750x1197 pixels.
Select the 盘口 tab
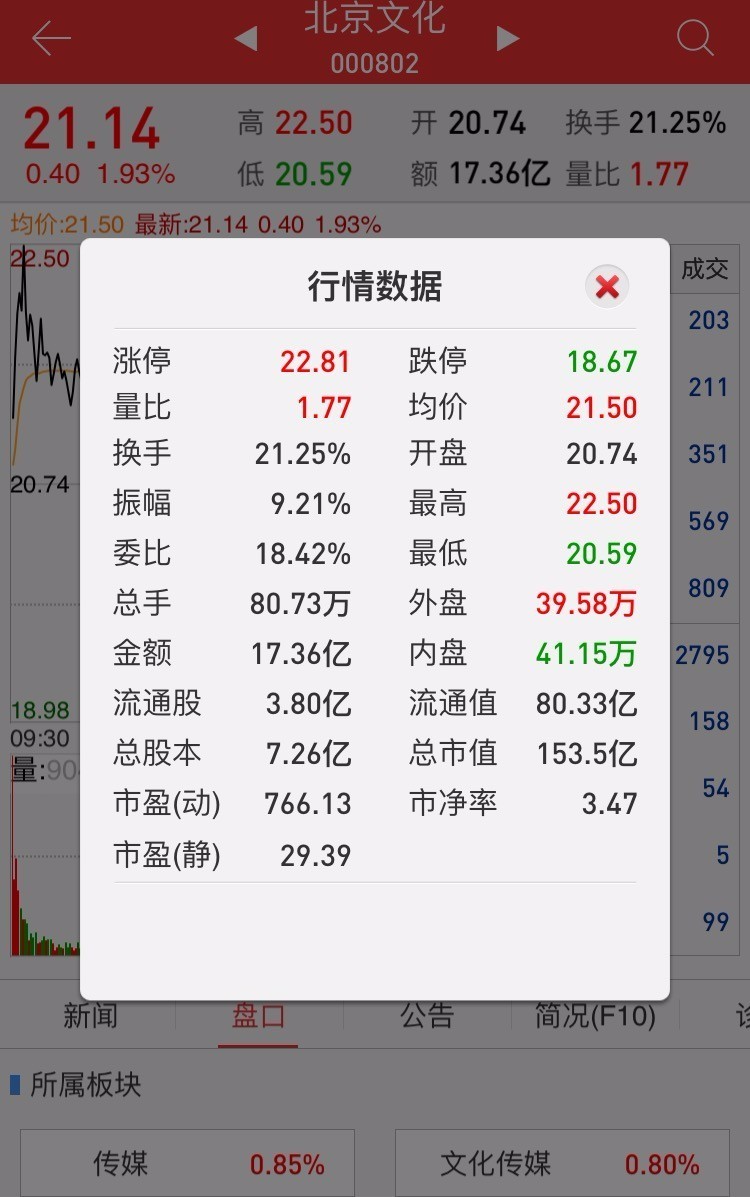click(258, 1017)
